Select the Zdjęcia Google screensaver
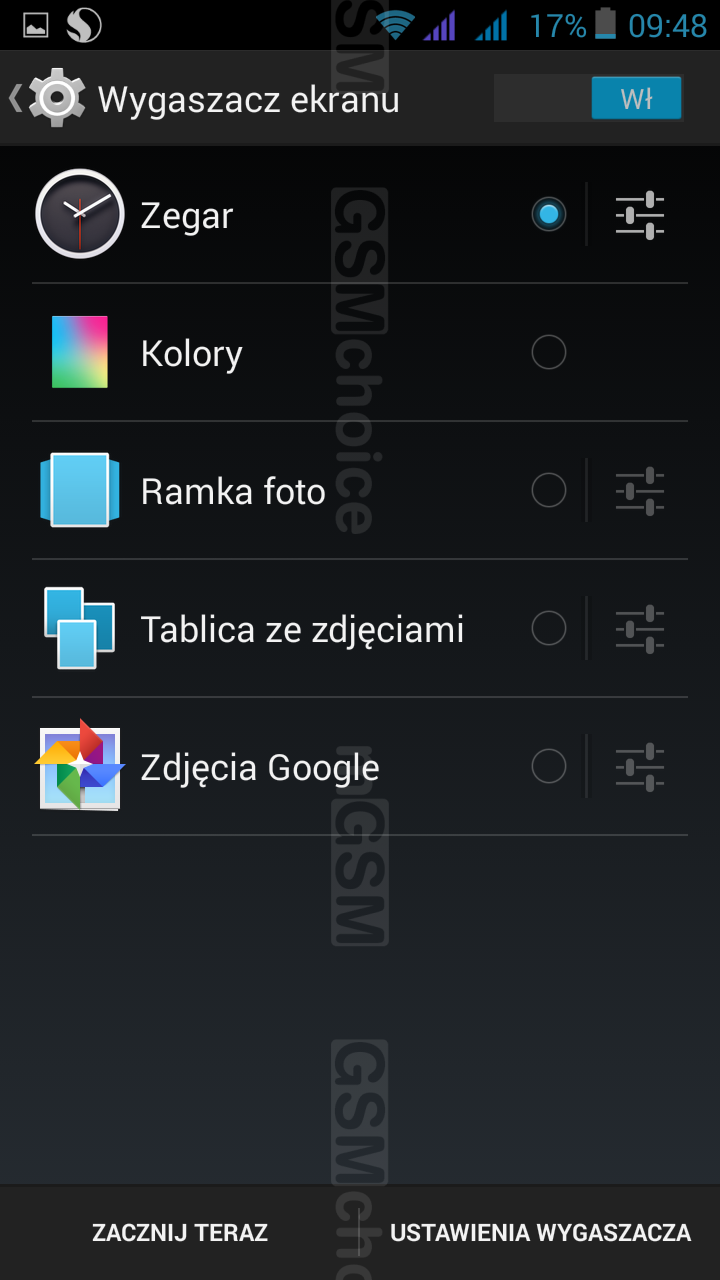This screenshot has height=1280, width=720. coord(548,766)
